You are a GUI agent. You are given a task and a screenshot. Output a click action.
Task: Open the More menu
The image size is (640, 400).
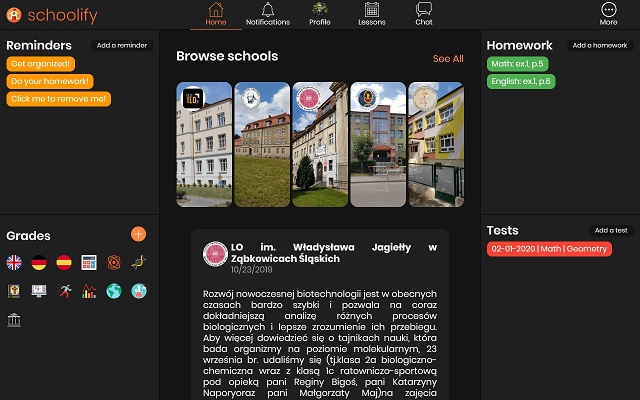(x=608, y=14)
